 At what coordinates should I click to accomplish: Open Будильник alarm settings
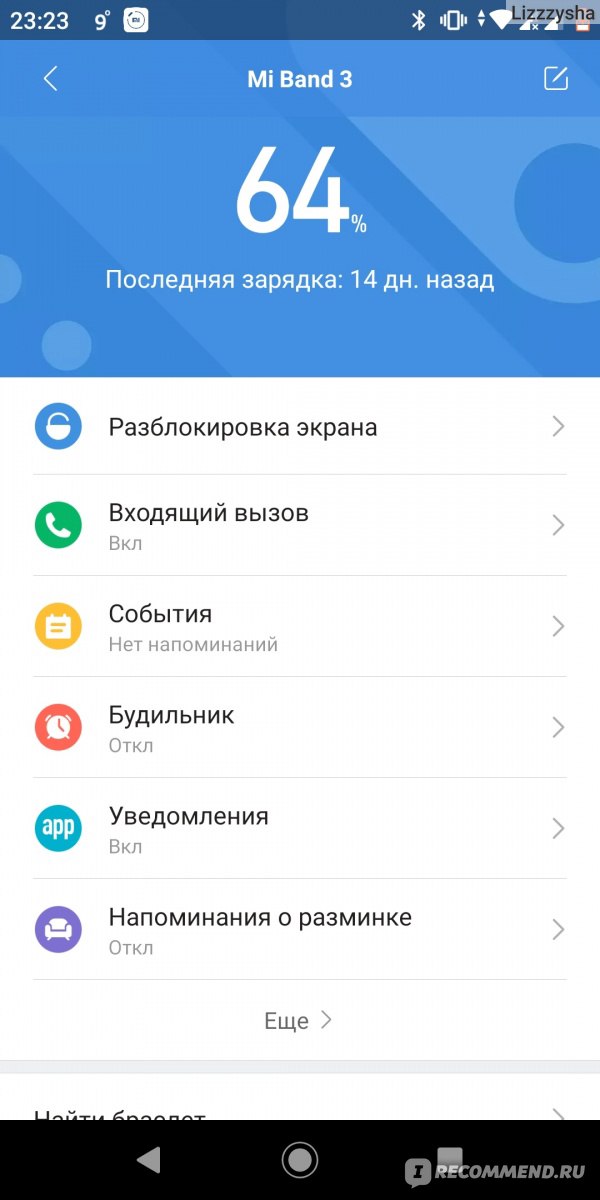pyautogui.click(x=300, y=727)
